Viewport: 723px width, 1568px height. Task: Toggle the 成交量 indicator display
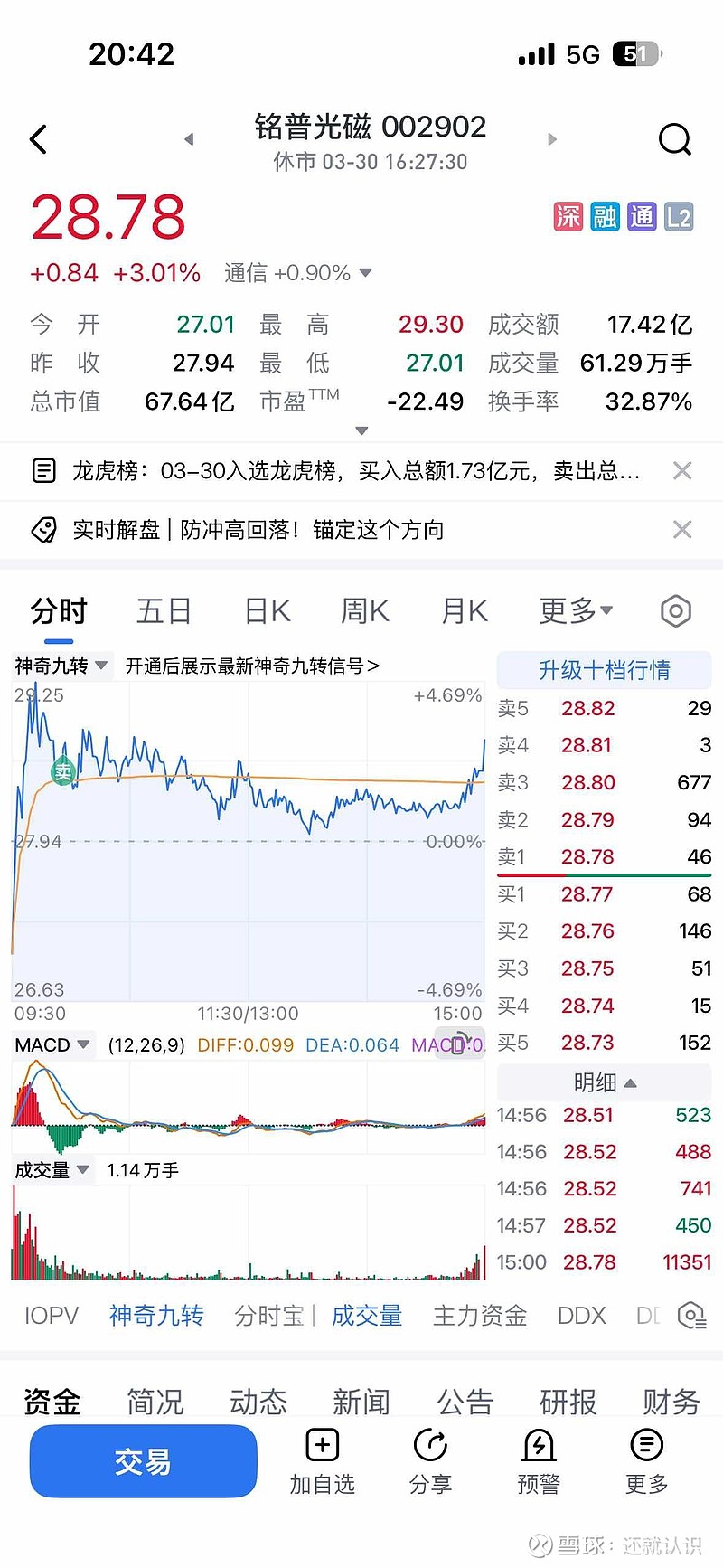click(367, 1316)
